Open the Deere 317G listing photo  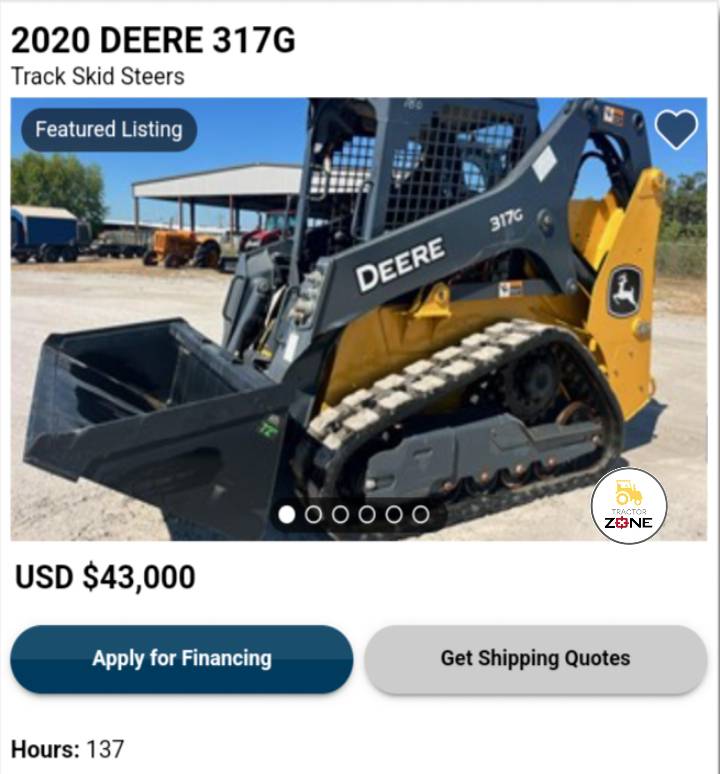358,320
